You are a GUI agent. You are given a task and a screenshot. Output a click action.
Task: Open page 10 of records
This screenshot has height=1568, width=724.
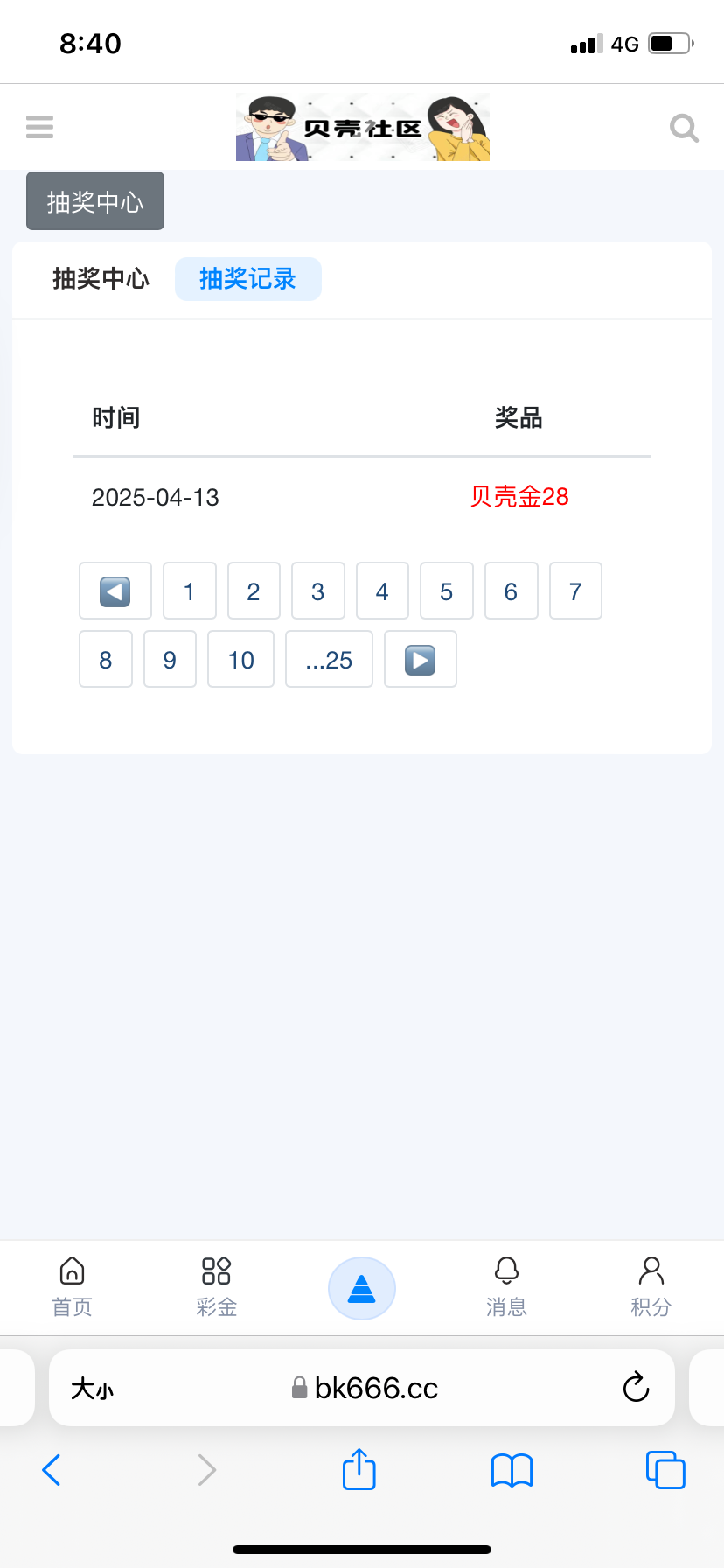(x=240, y=659)
